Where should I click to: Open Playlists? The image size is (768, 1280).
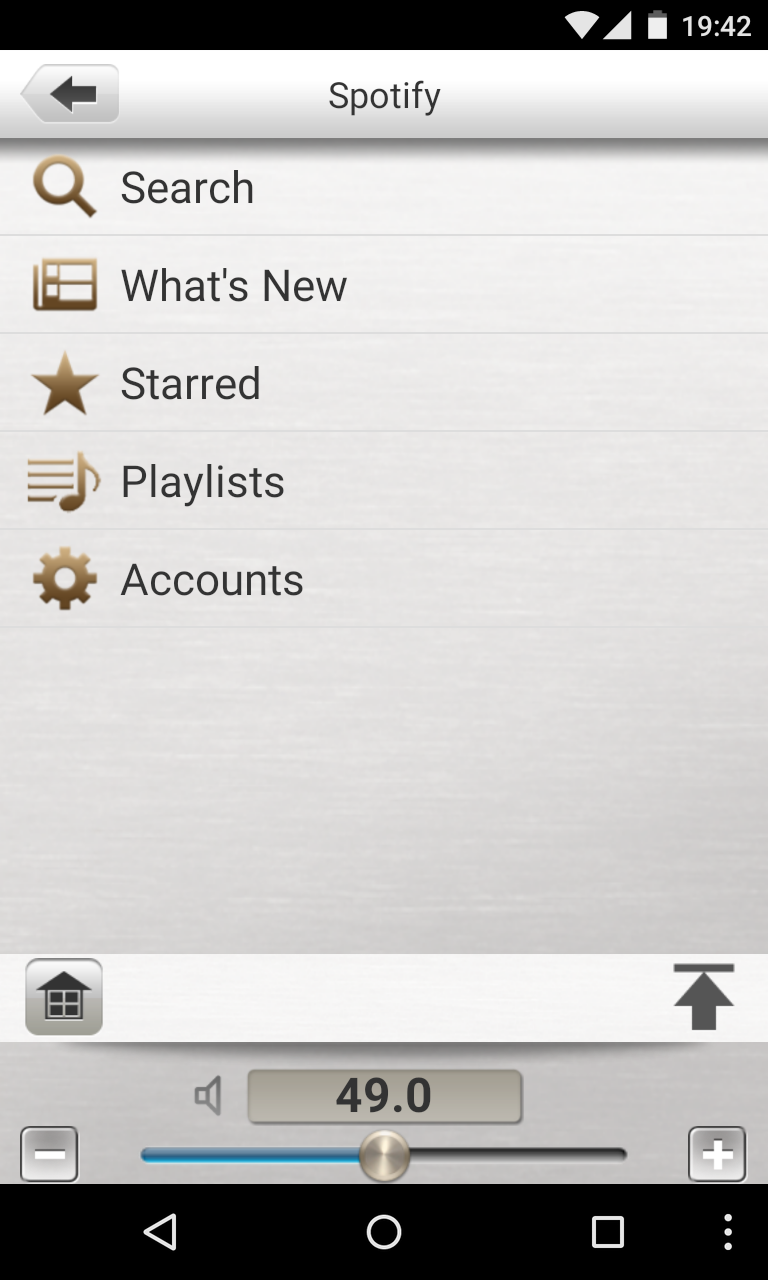point(384,481)
